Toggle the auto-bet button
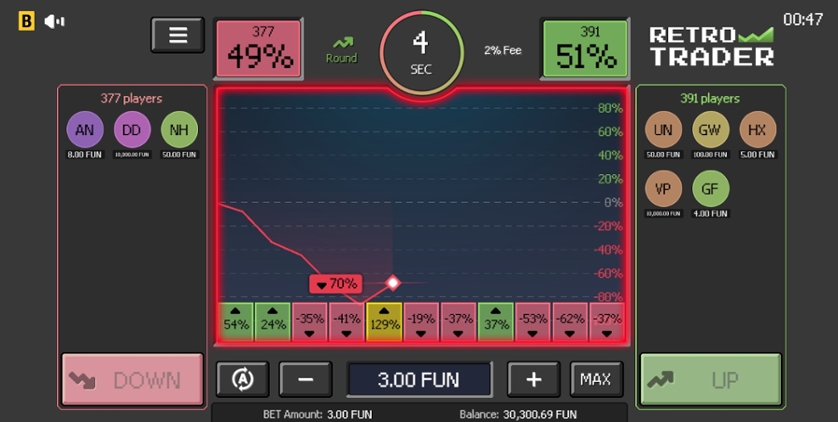The width and height of the screenshot is (838, 422). click(243, 380)
